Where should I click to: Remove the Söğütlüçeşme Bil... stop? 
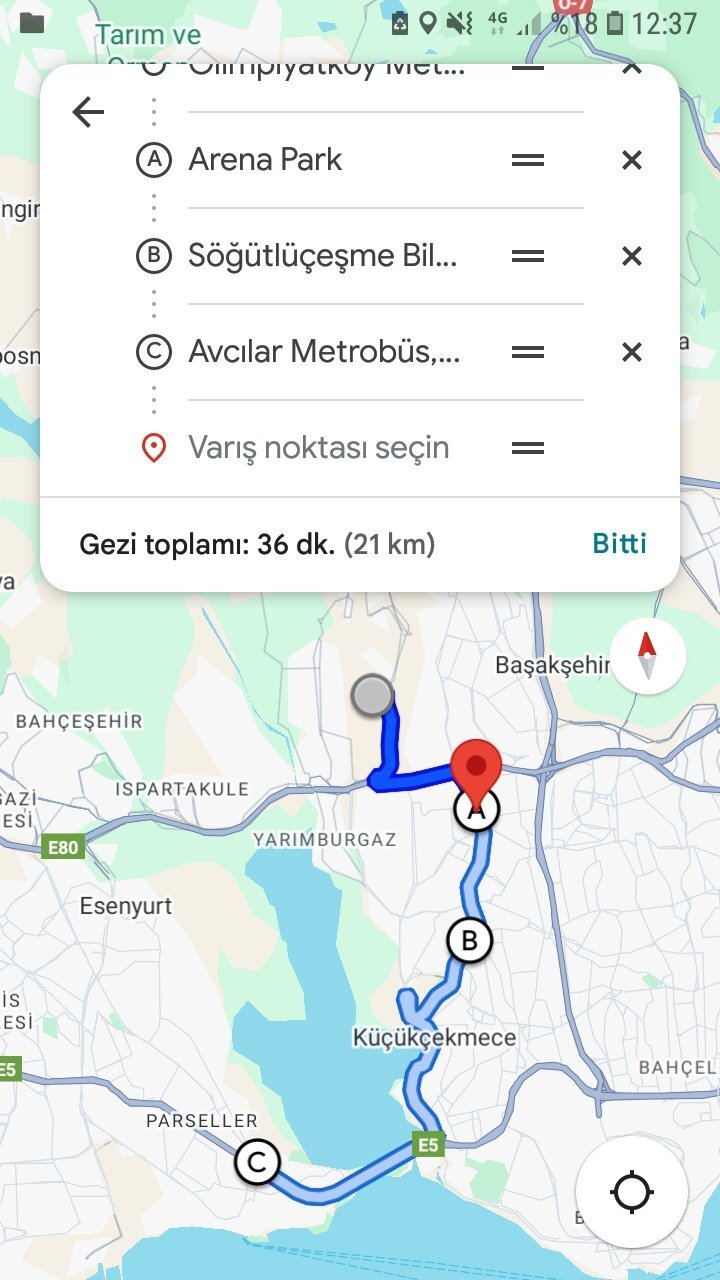point(631,256)
